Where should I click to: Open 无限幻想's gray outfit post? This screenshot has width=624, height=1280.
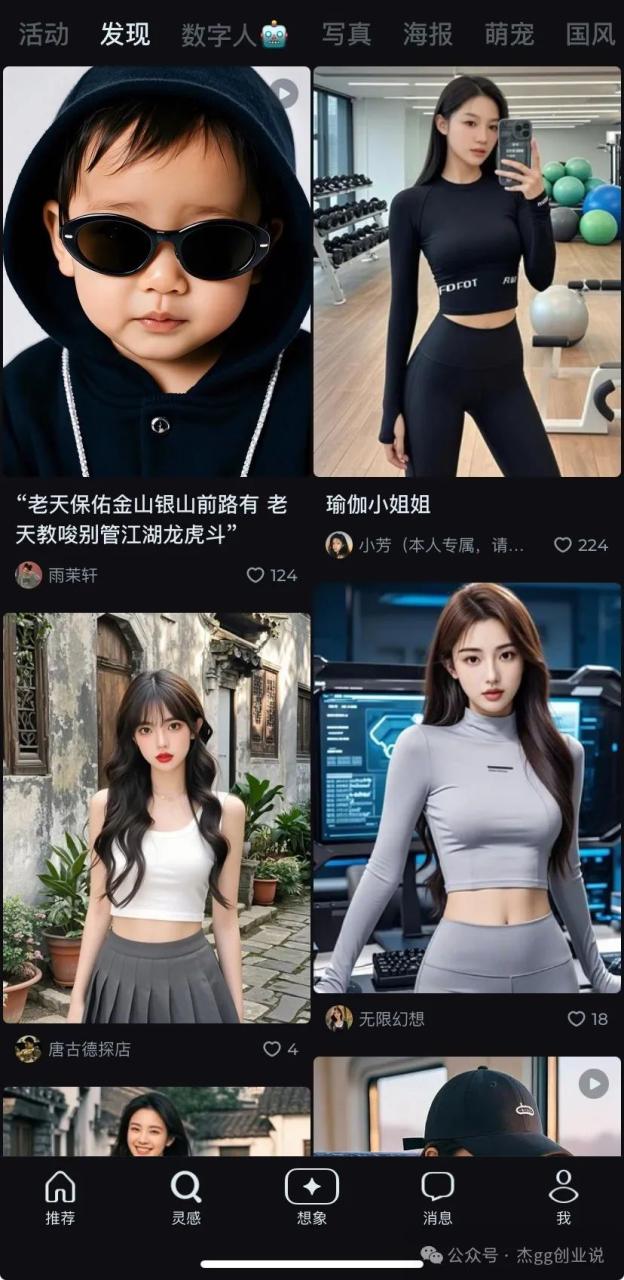(x=467, y=788)
